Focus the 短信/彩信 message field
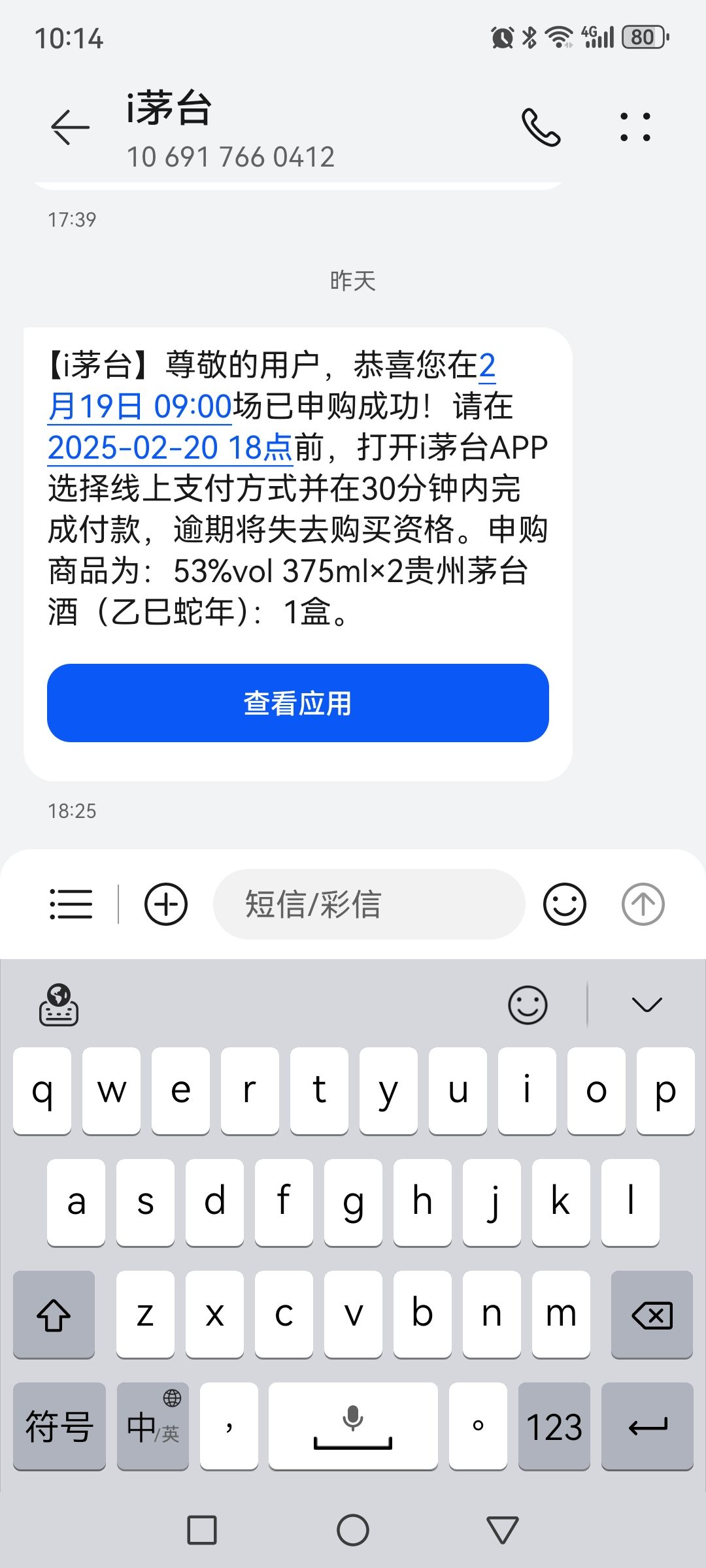Image resolution: width=706 pixels, height=1568 pixels. pyautogui.click(x=369, y=904)
